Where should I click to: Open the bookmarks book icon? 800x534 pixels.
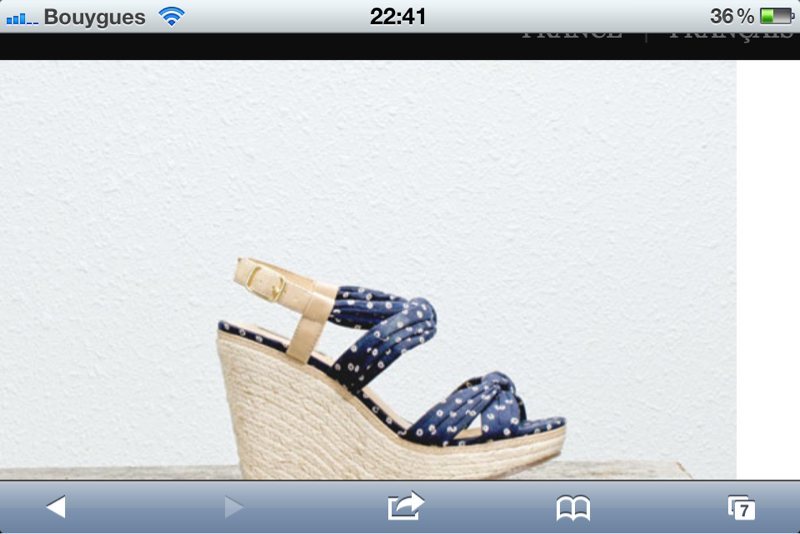pos(573,508)
